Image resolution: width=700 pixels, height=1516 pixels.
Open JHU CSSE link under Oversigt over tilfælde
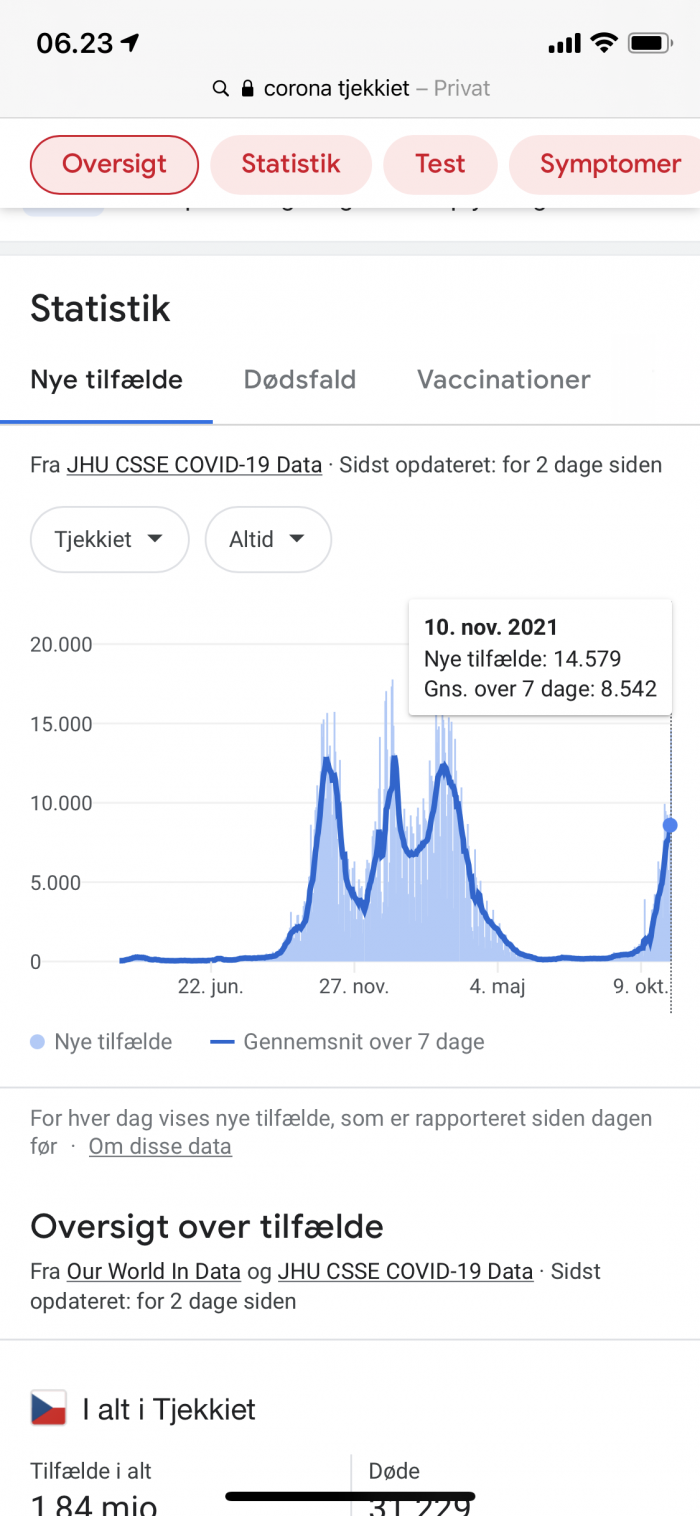(405, 1272)
